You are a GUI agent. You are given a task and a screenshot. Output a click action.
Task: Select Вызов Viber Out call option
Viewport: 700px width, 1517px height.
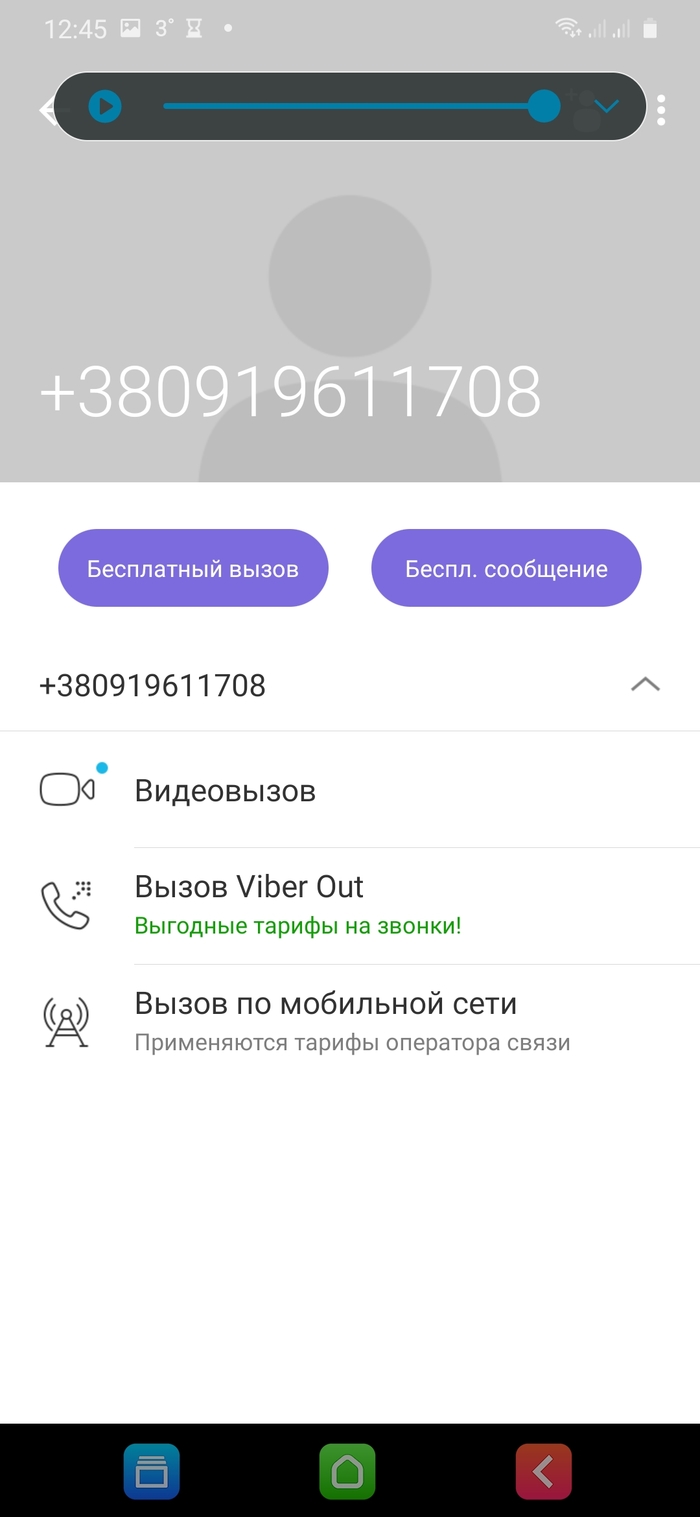249,904
